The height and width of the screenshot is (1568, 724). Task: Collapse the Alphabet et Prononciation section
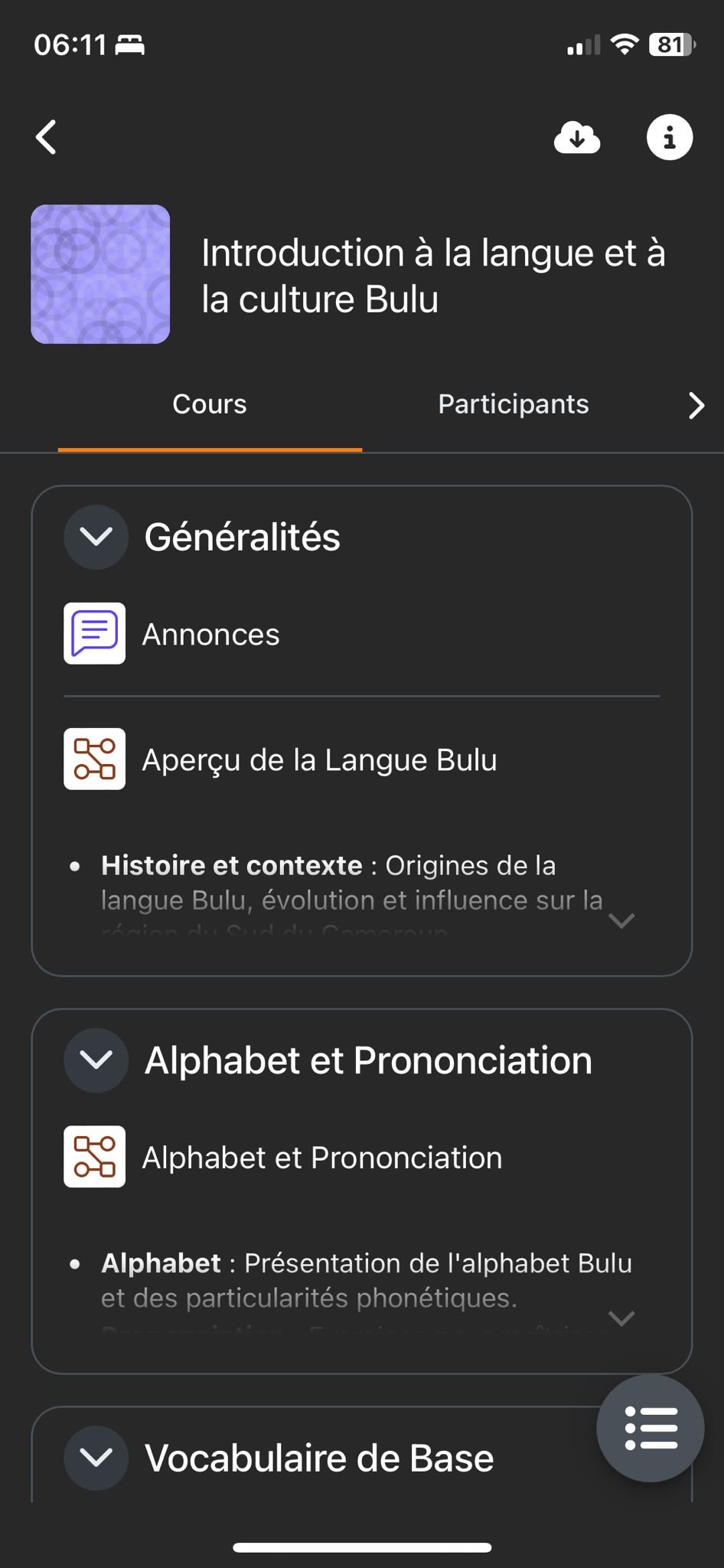click(96, 1060)
